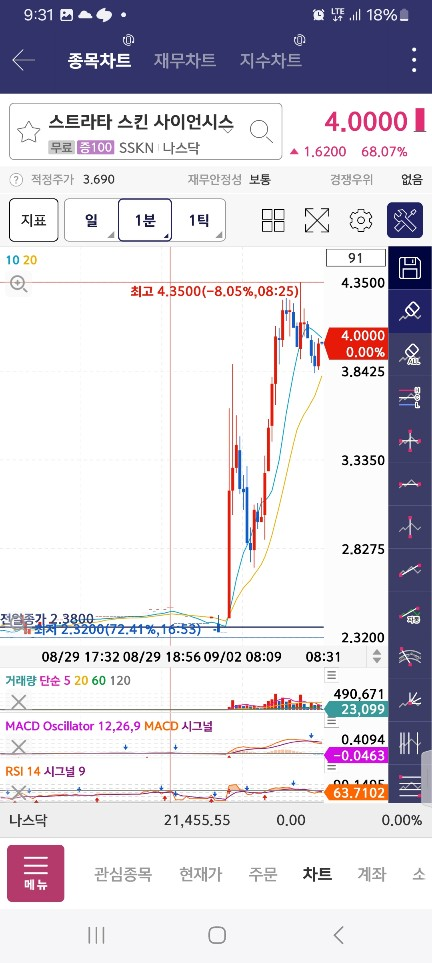Open the 지표 indicators button
Image resolution: width=432 pixels, height=963 pixels.
click(34, 220)
